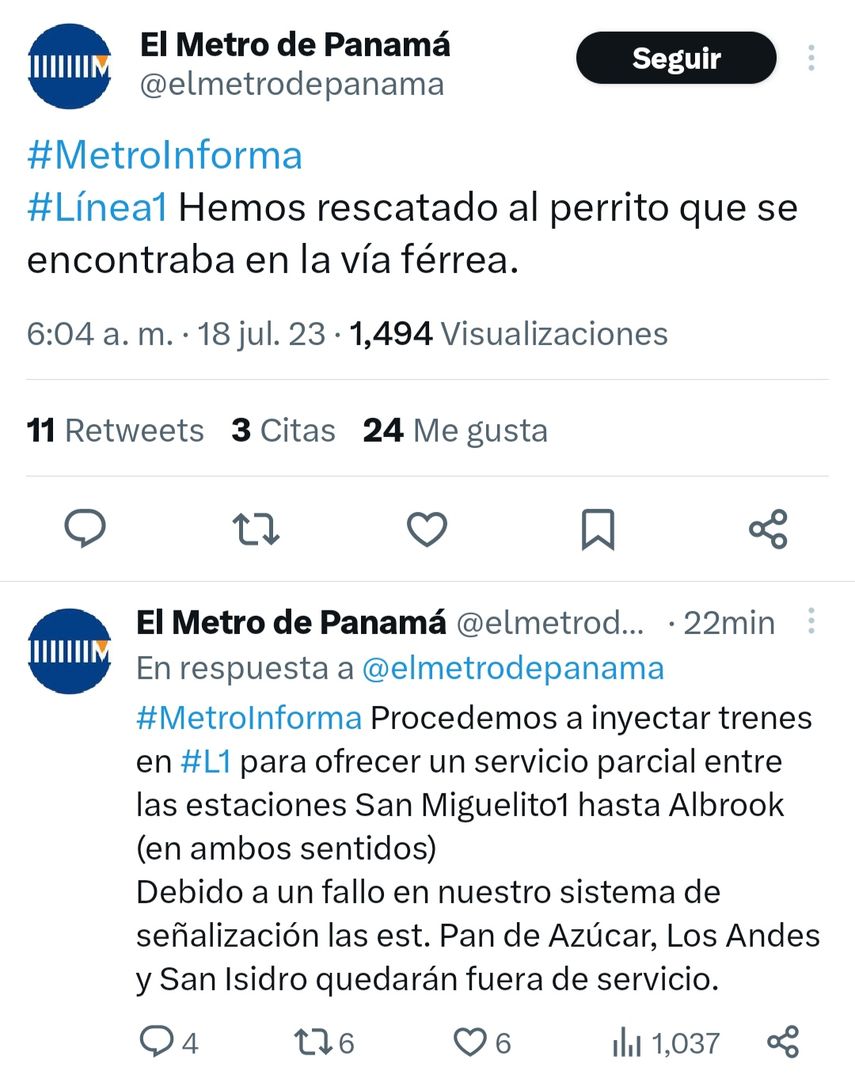
Task: Follow El Metro de Panamá with Seguir
Action: 676,58
